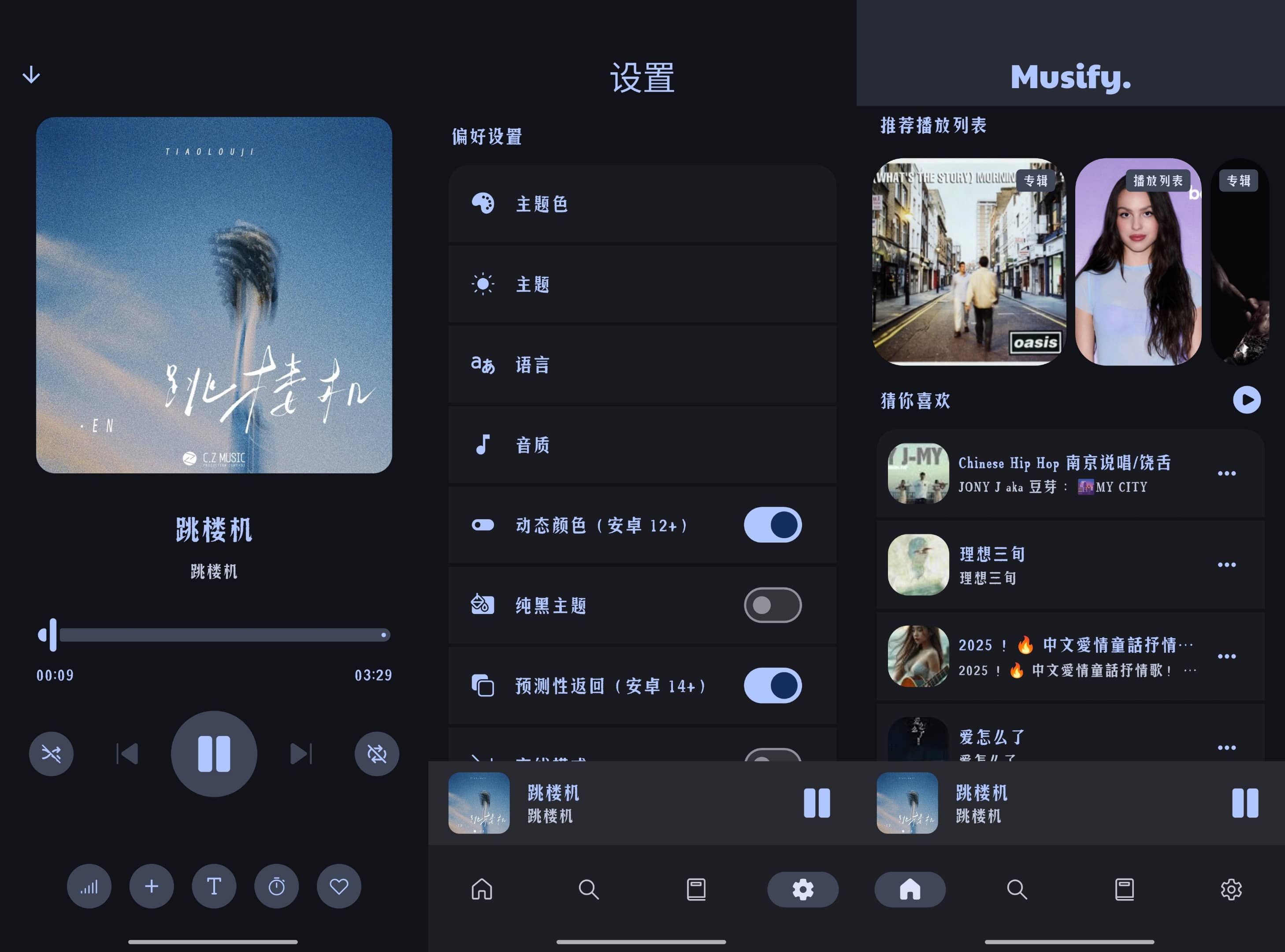
Task: Open more options for Chinese Hip Hop row
Action: [1226, 473]
